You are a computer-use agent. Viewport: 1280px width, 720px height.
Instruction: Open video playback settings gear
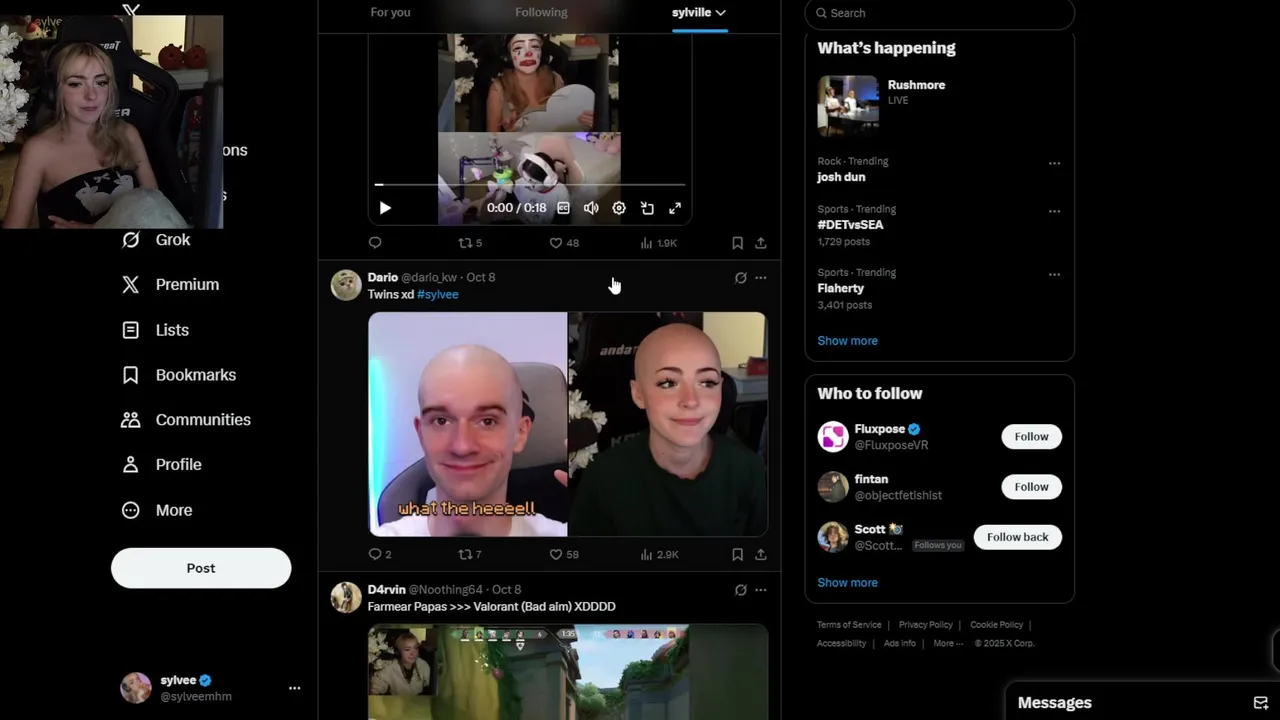(x=619, y=208)
